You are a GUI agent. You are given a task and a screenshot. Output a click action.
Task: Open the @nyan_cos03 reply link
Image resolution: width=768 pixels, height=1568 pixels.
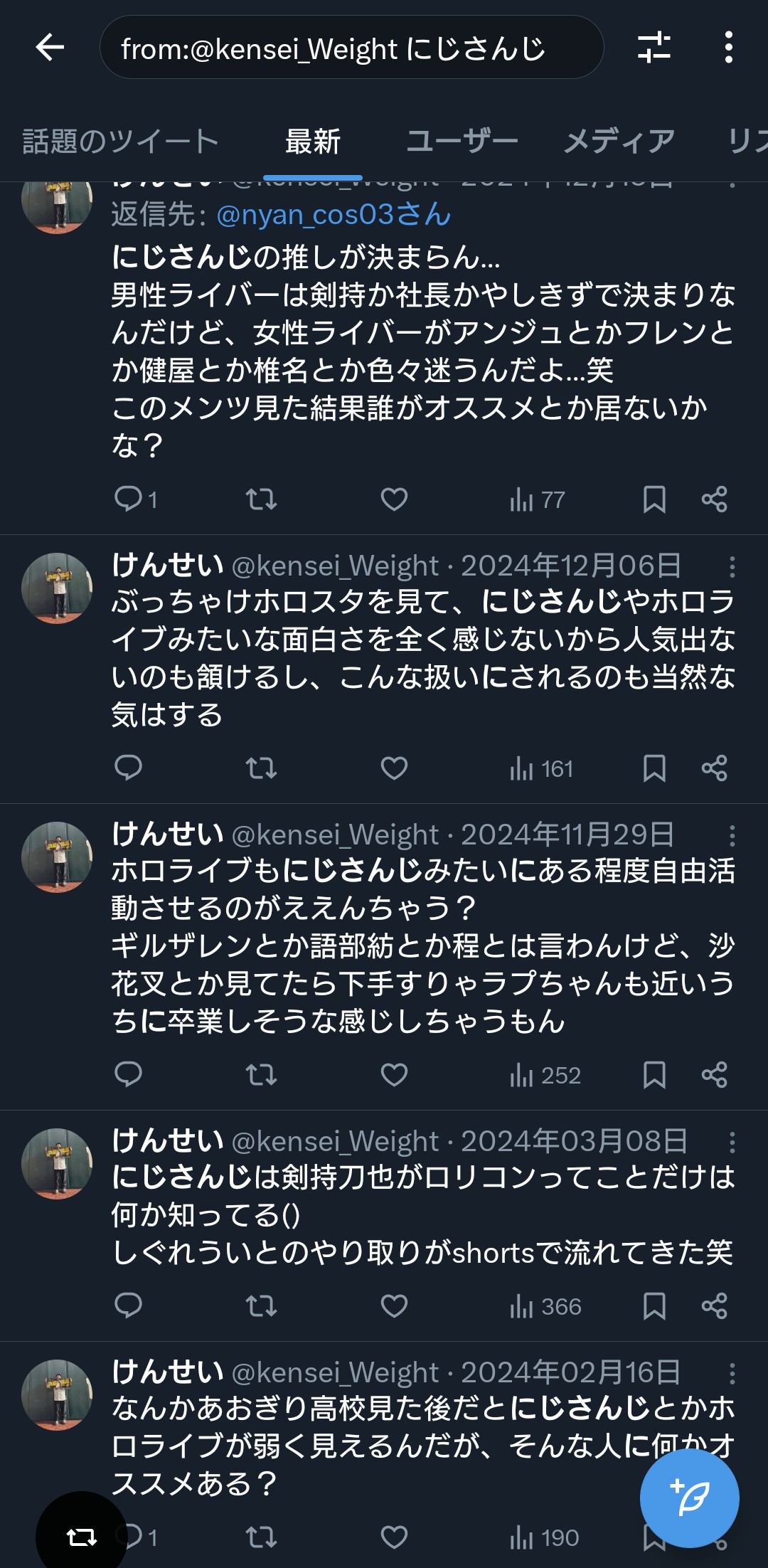click(333, 214)
